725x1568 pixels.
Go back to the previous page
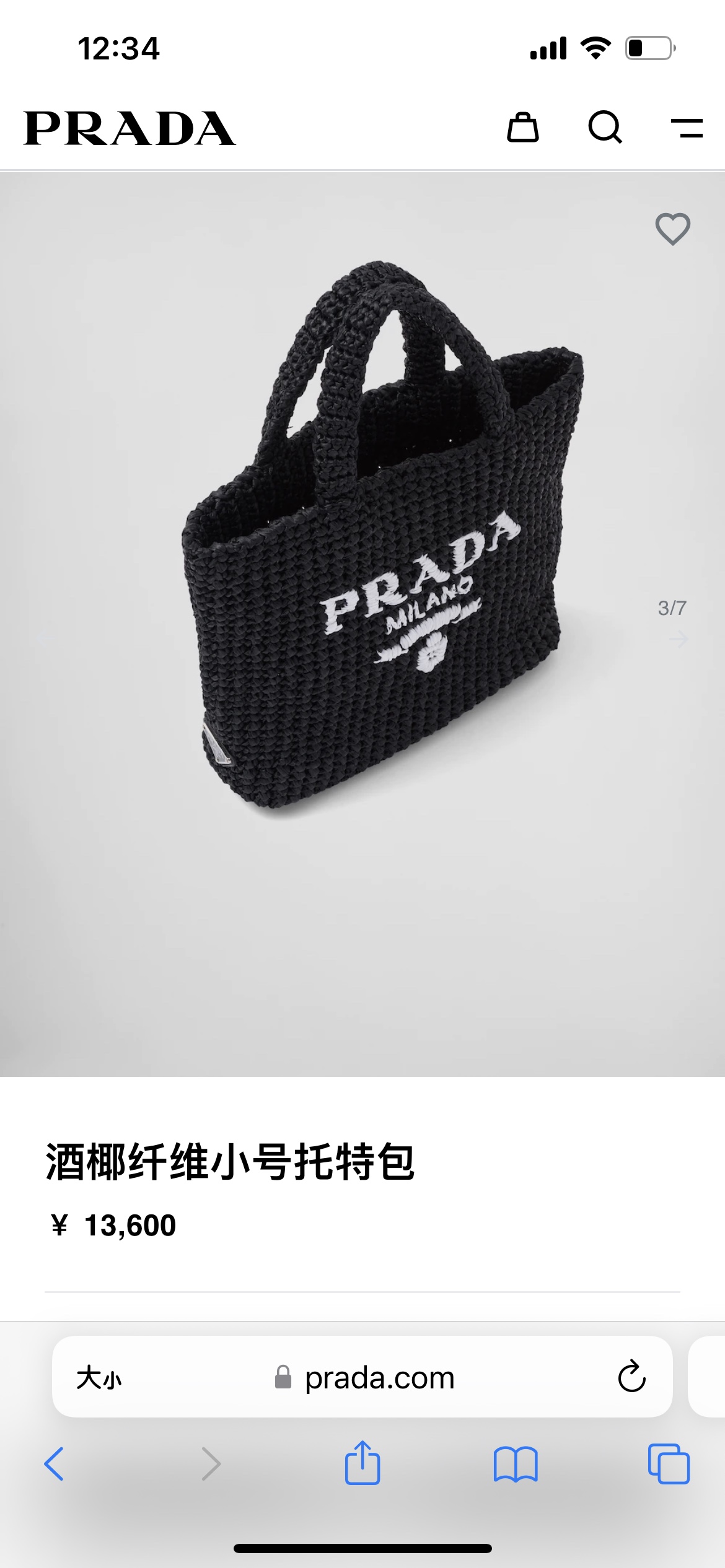point(55,1464)
